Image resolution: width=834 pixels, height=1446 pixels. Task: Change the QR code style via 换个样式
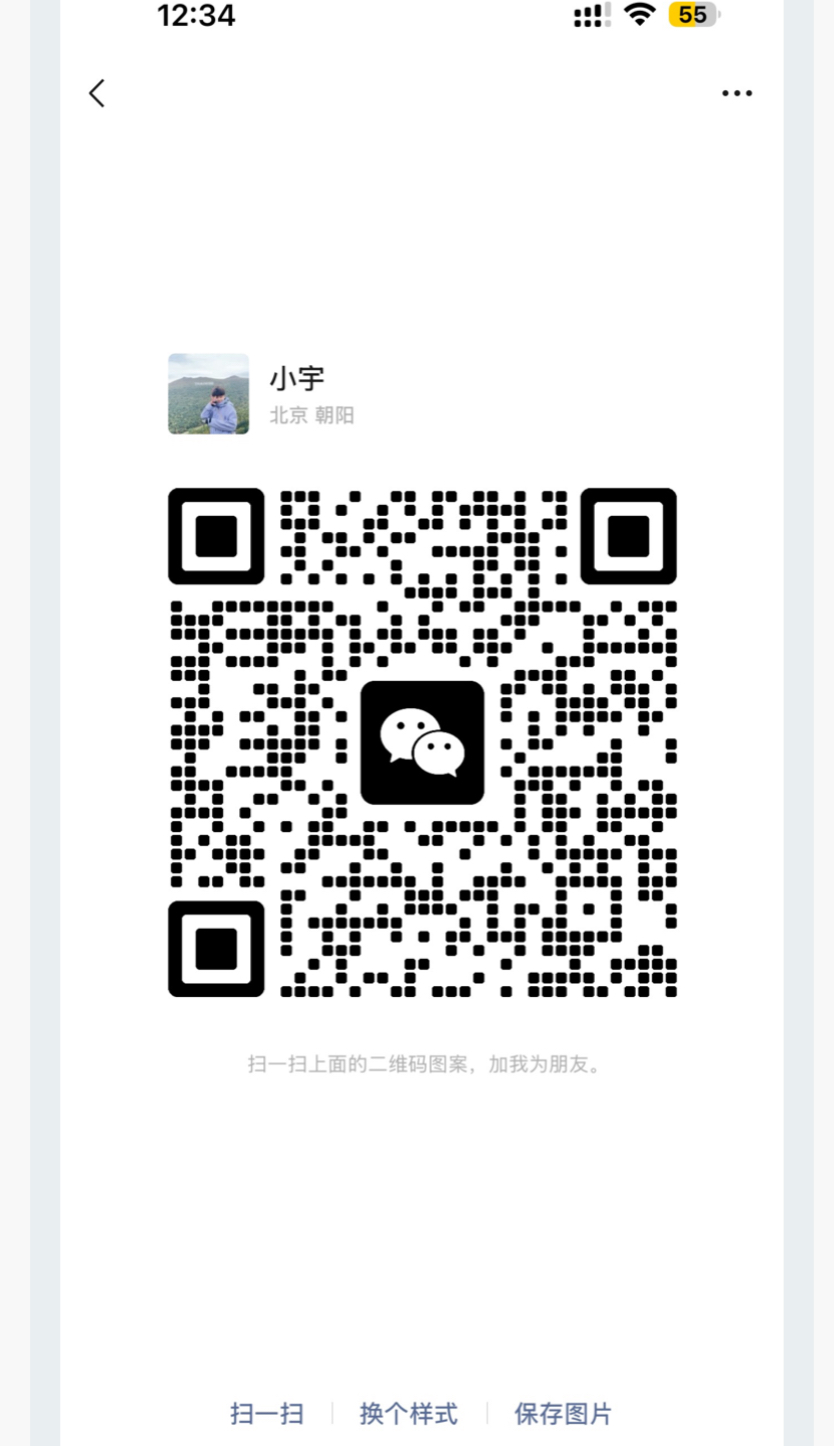coord(409,1413)
